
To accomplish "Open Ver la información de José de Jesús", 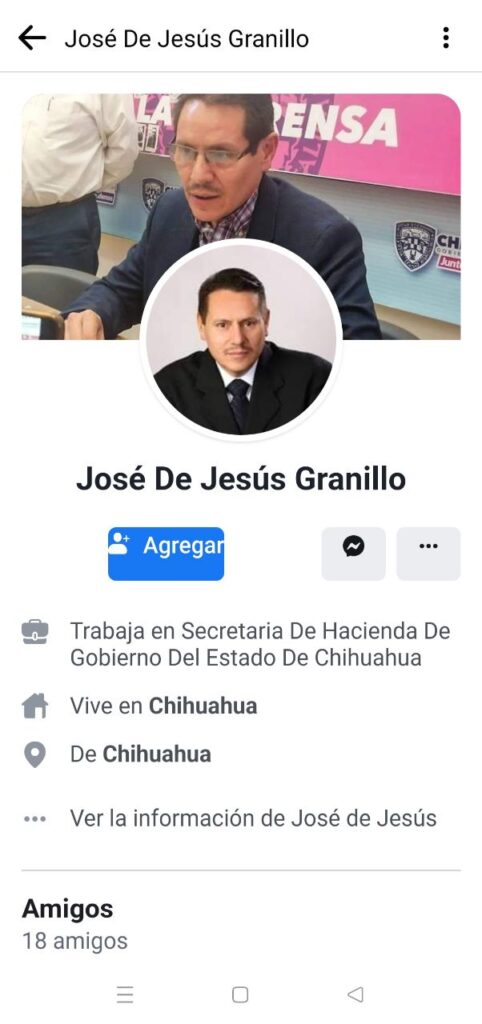I will 253,818.
